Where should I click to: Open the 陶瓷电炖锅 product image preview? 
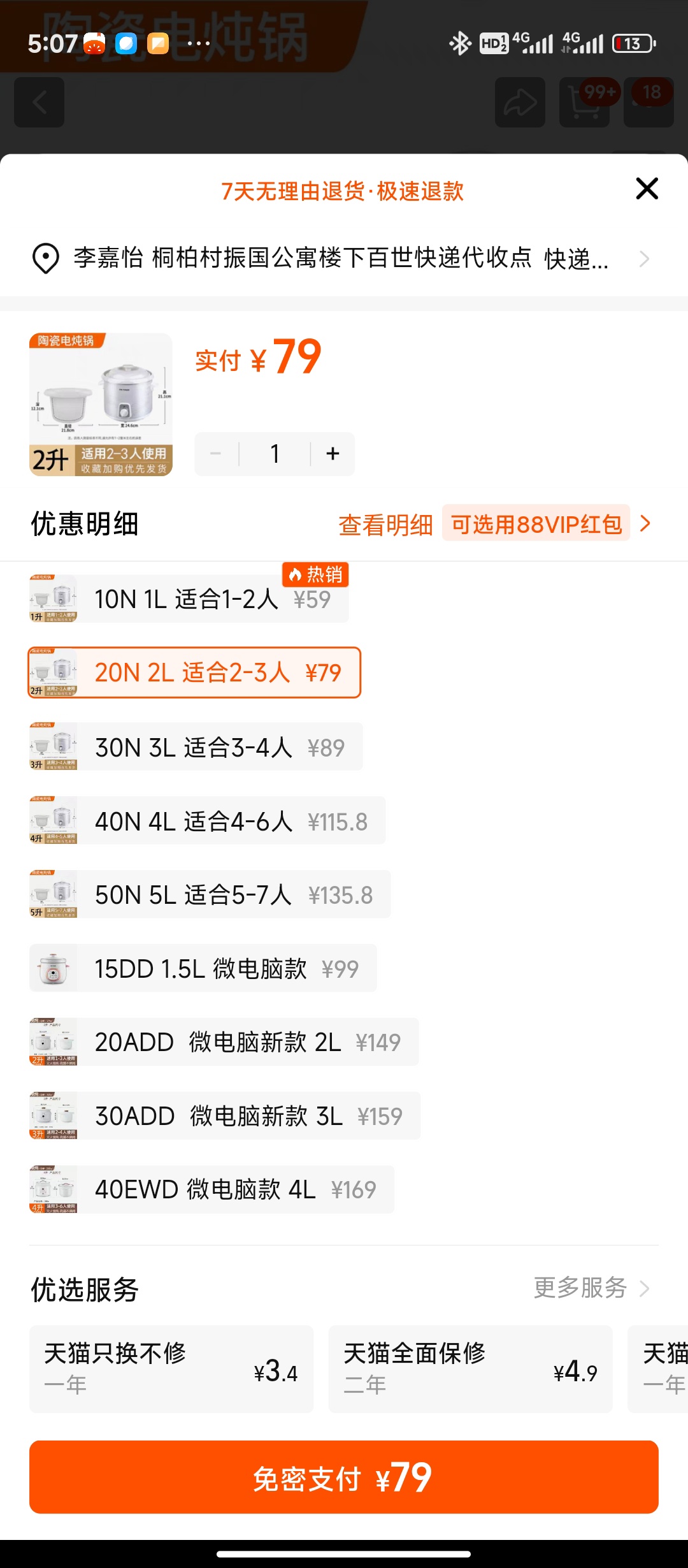(x=101, y=405)
